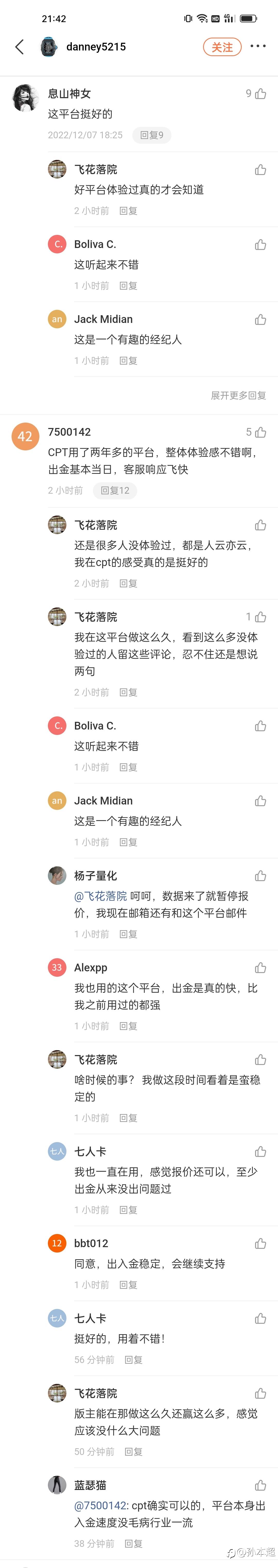Open danney5215's profile from the header
The image size is (278, 1568).
(96, 47)
